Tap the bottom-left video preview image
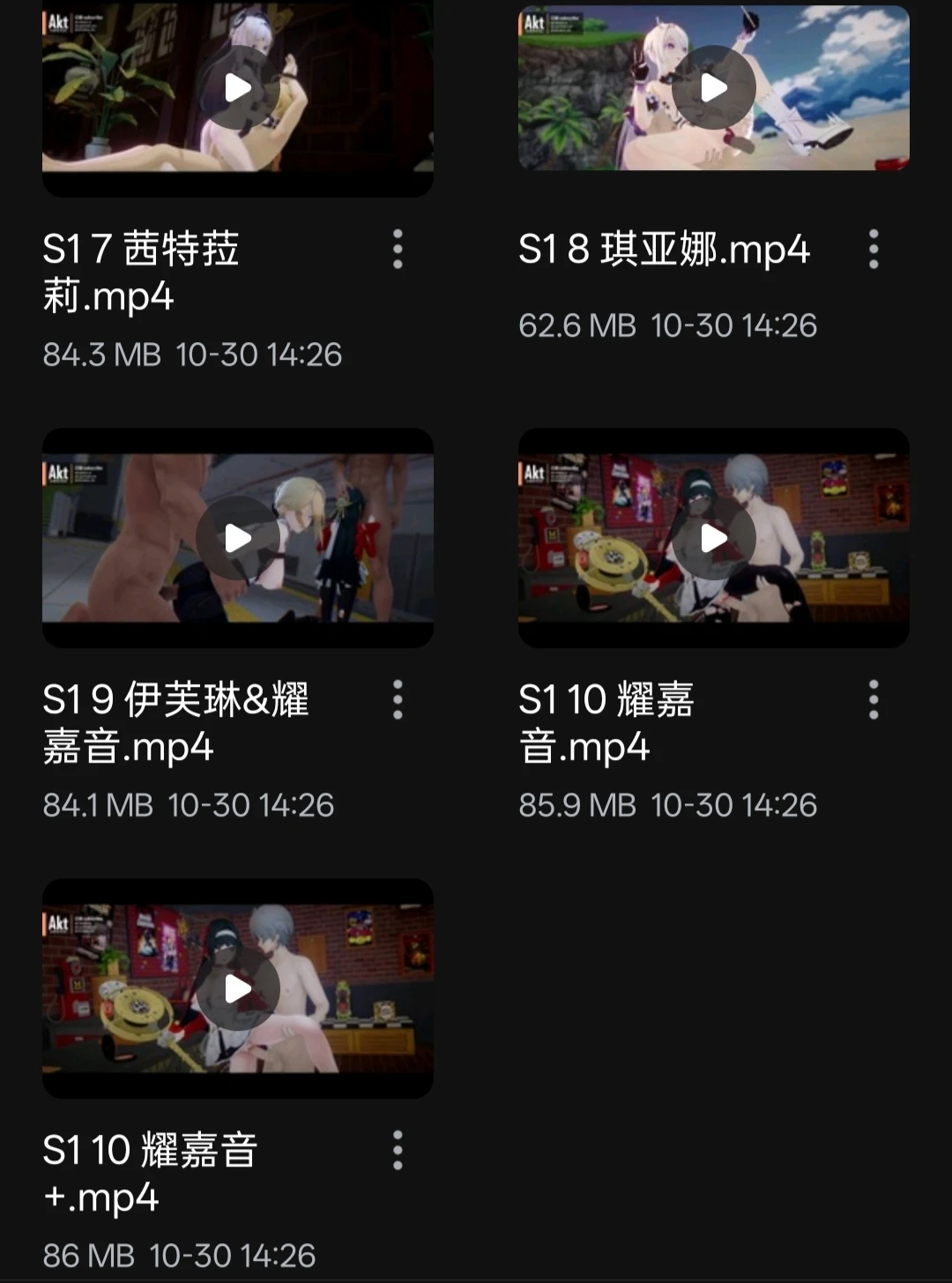Viewport: 952px width, 1283px height. [x=236, y=989]
